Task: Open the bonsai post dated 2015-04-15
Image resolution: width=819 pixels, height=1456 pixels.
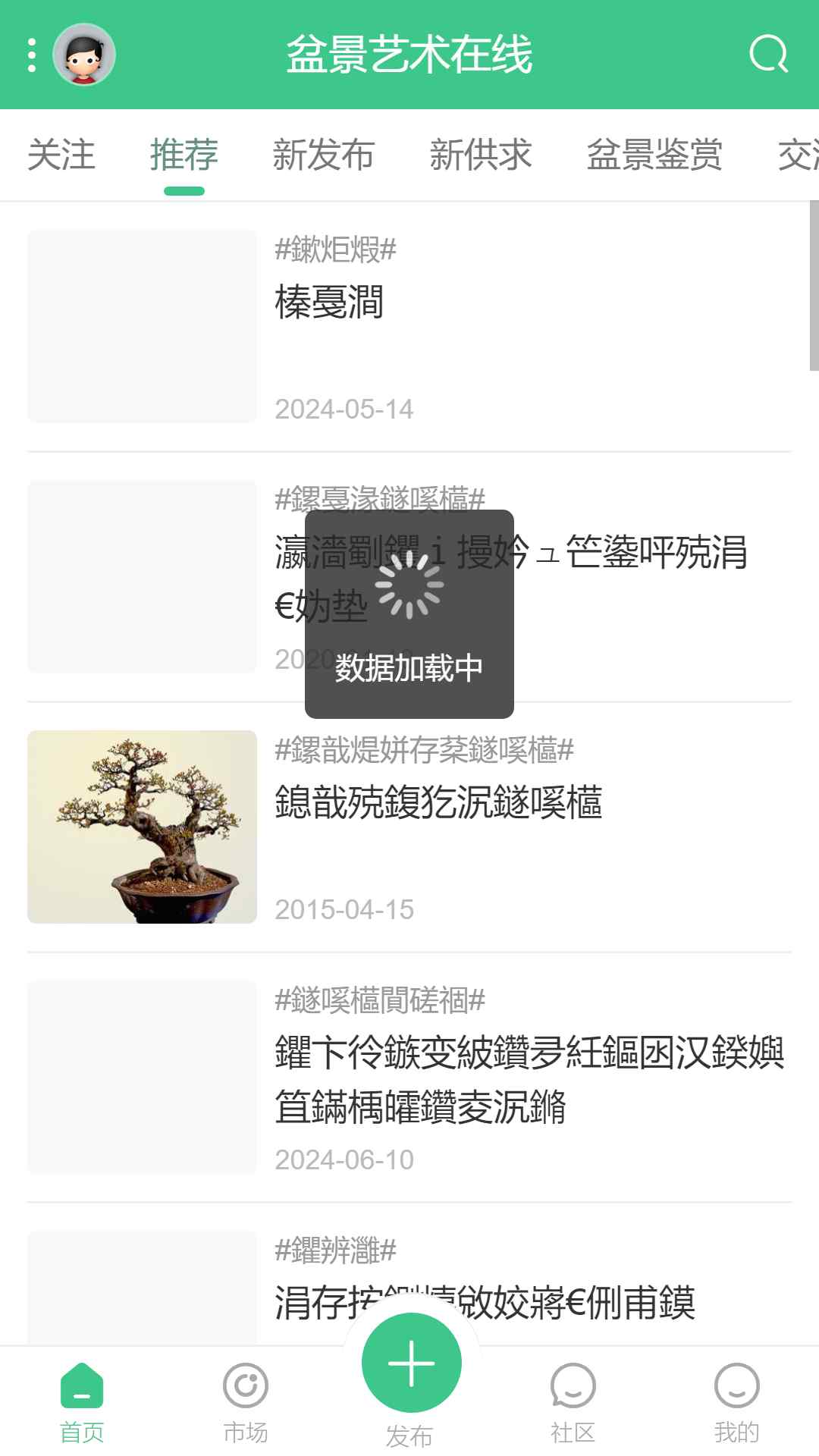Action: [409, 827]
